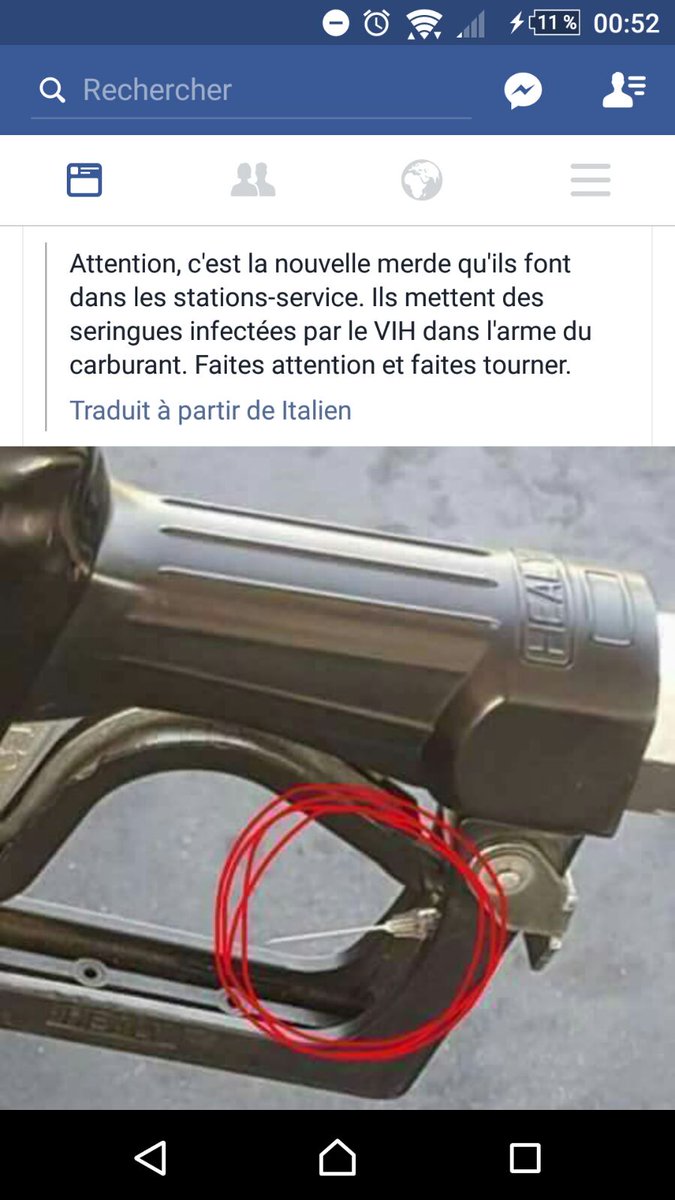Open the hamburger menu tab
Image resolution: width=675 pixels, height=1200 pixels.
coord(590,180)
